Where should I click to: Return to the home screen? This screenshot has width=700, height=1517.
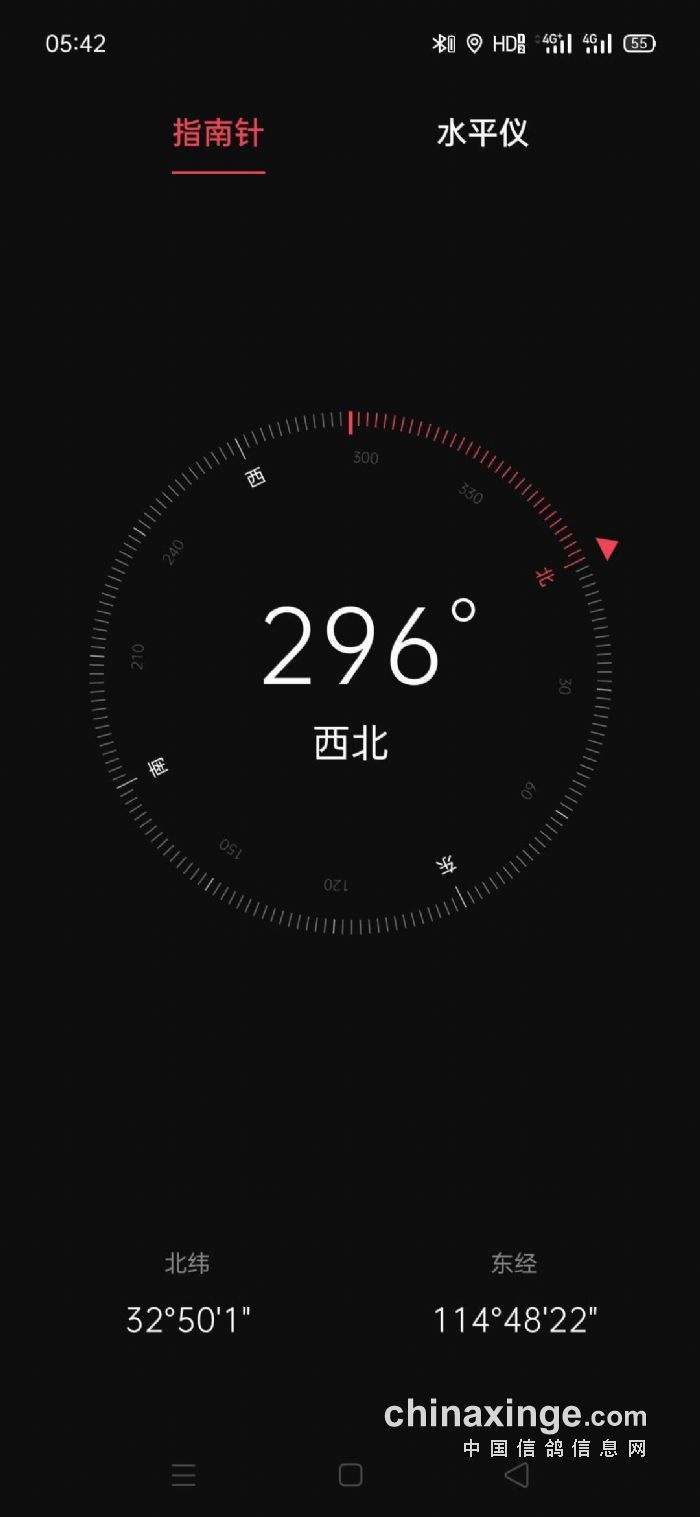pyautogui.click(x=350, y=1474)
